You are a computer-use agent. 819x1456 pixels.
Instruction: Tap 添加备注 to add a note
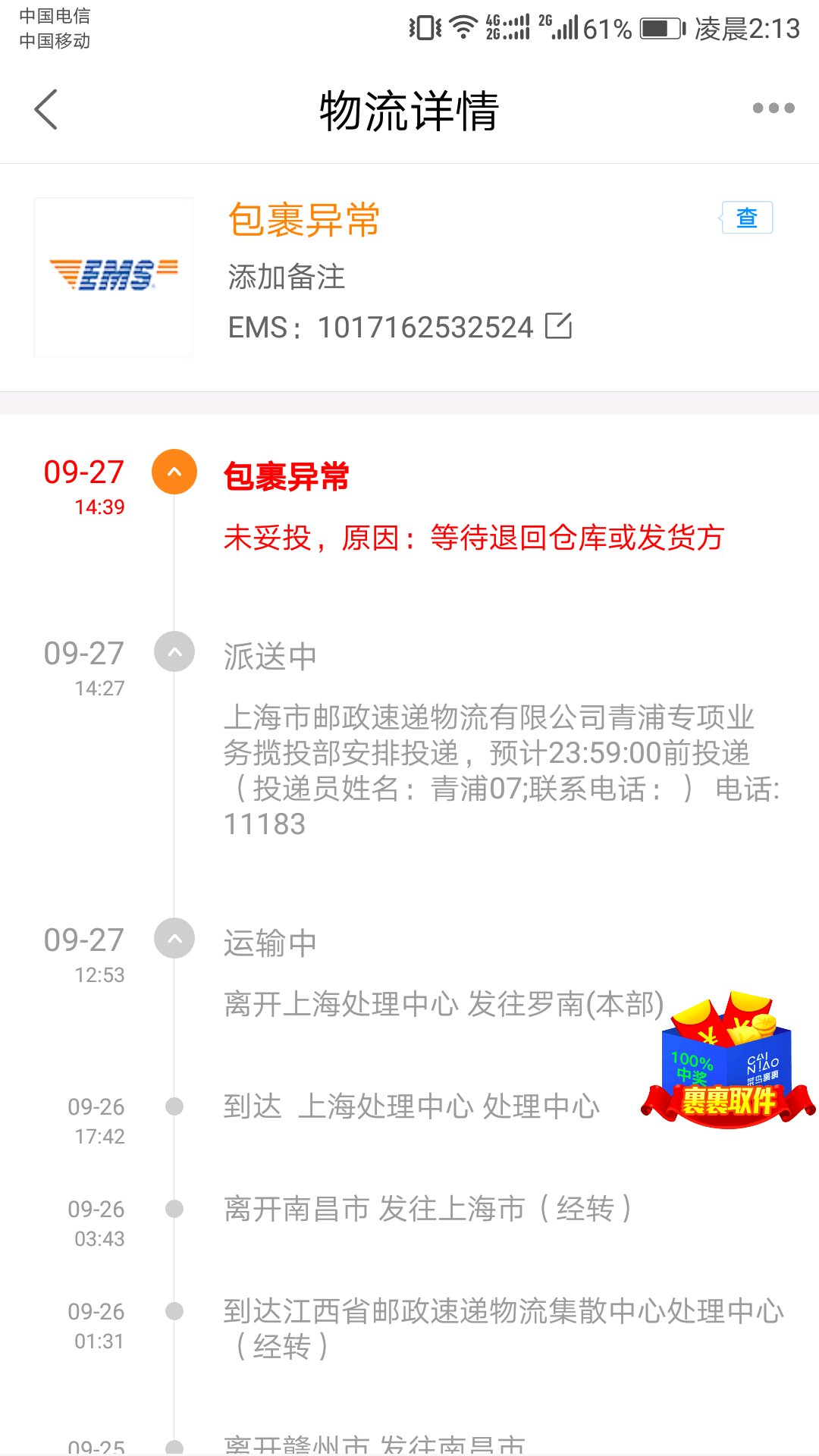click(x=287, y=278)
